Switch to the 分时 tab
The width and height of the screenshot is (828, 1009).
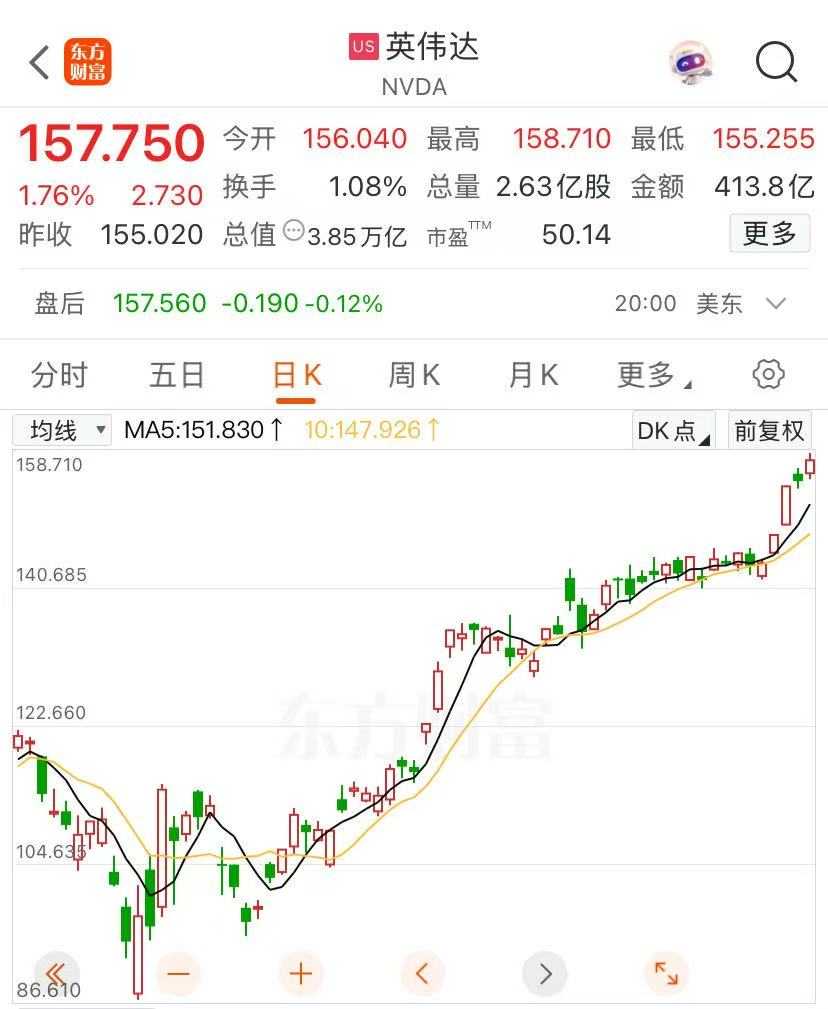(x=60, y=376)
